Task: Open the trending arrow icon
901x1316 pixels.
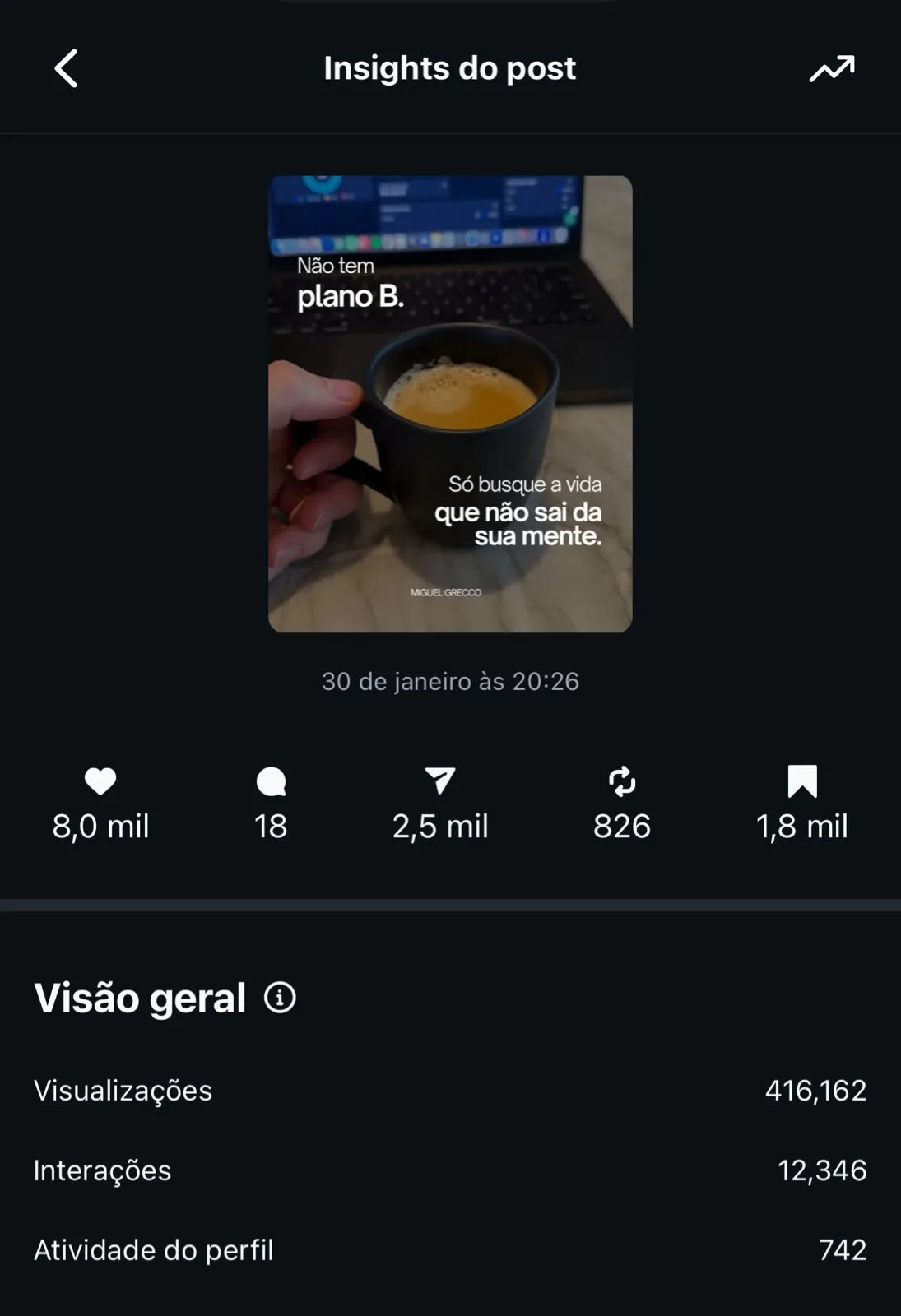Action: coord(832,68)
